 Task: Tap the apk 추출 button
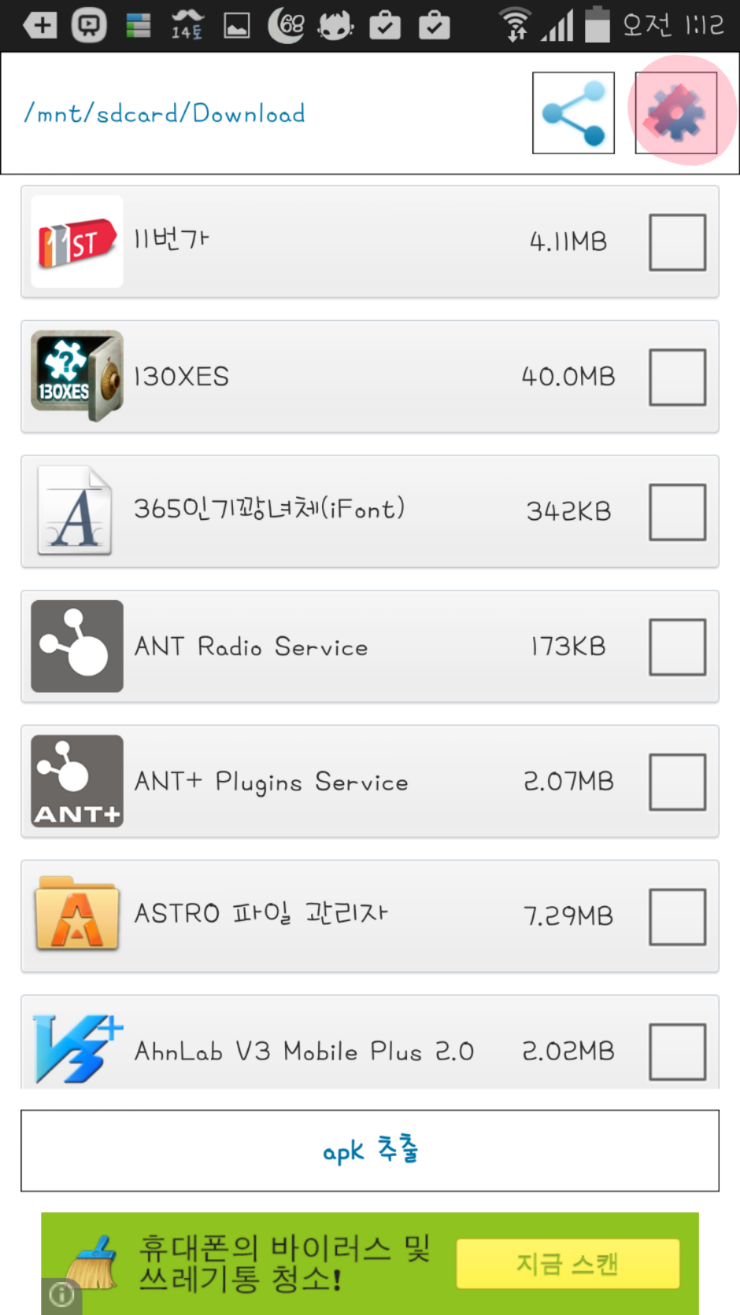pyautogui.click(x=370, y=1151)
